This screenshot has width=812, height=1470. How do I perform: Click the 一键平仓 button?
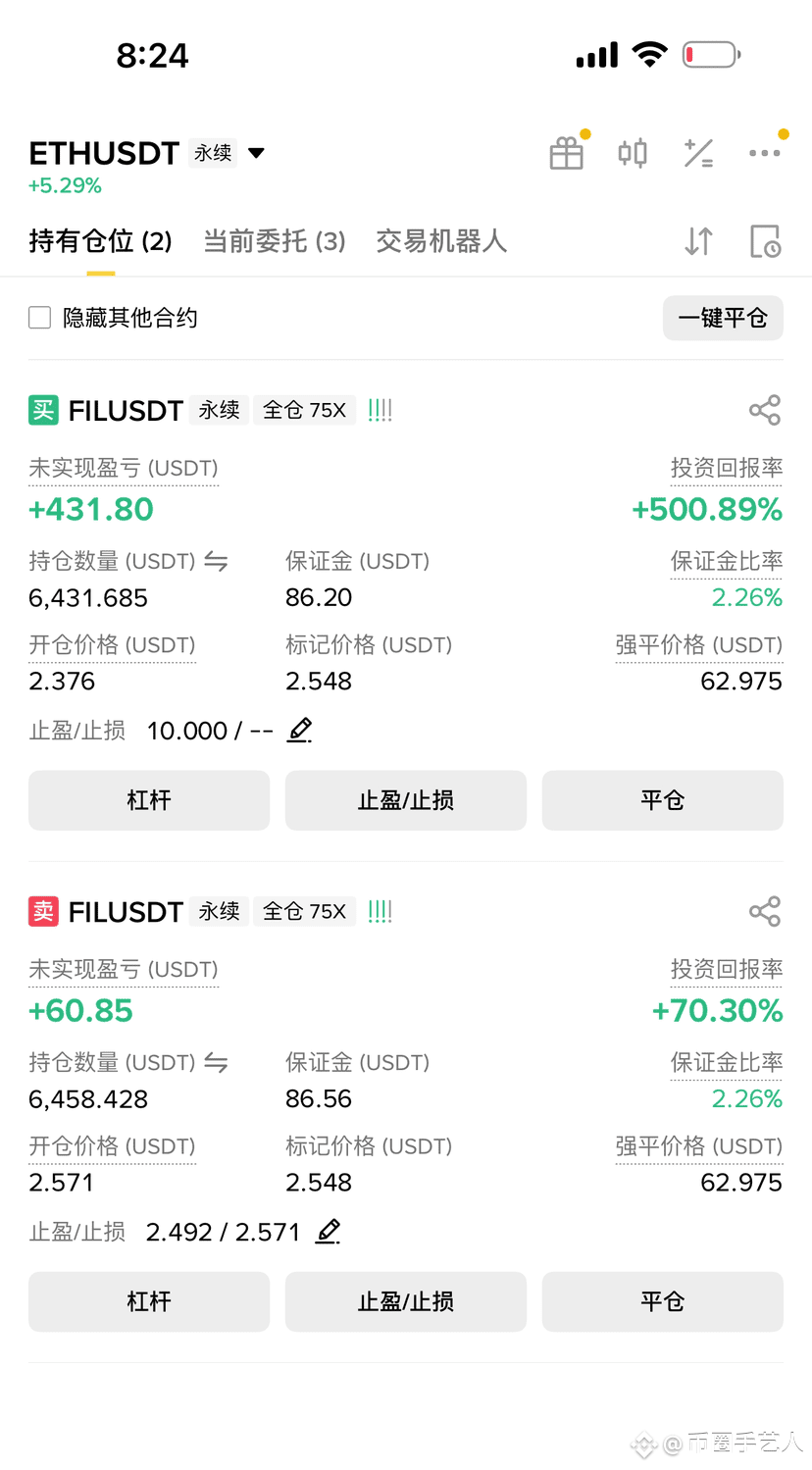click(x=723, y=318)
